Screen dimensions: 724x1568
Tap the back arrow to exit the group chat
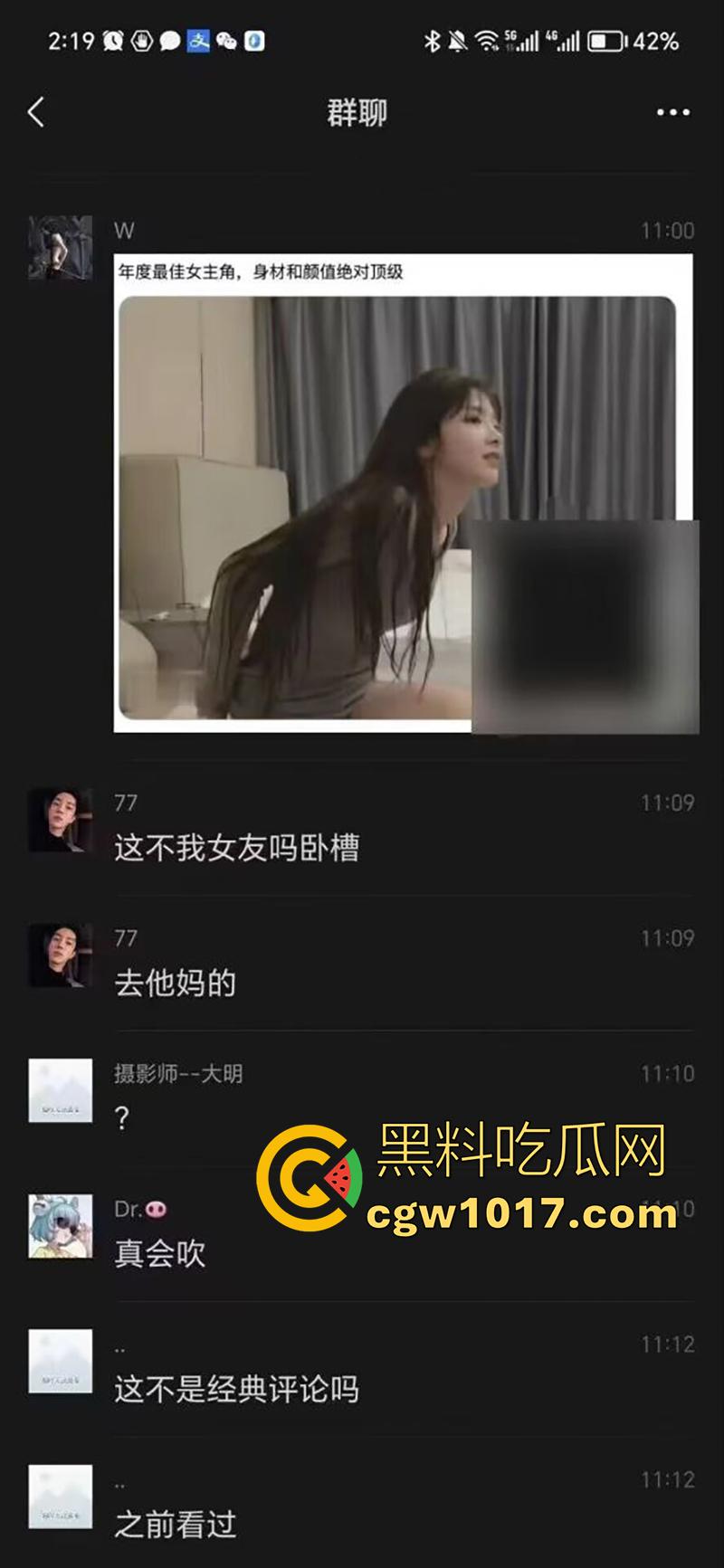34,112
